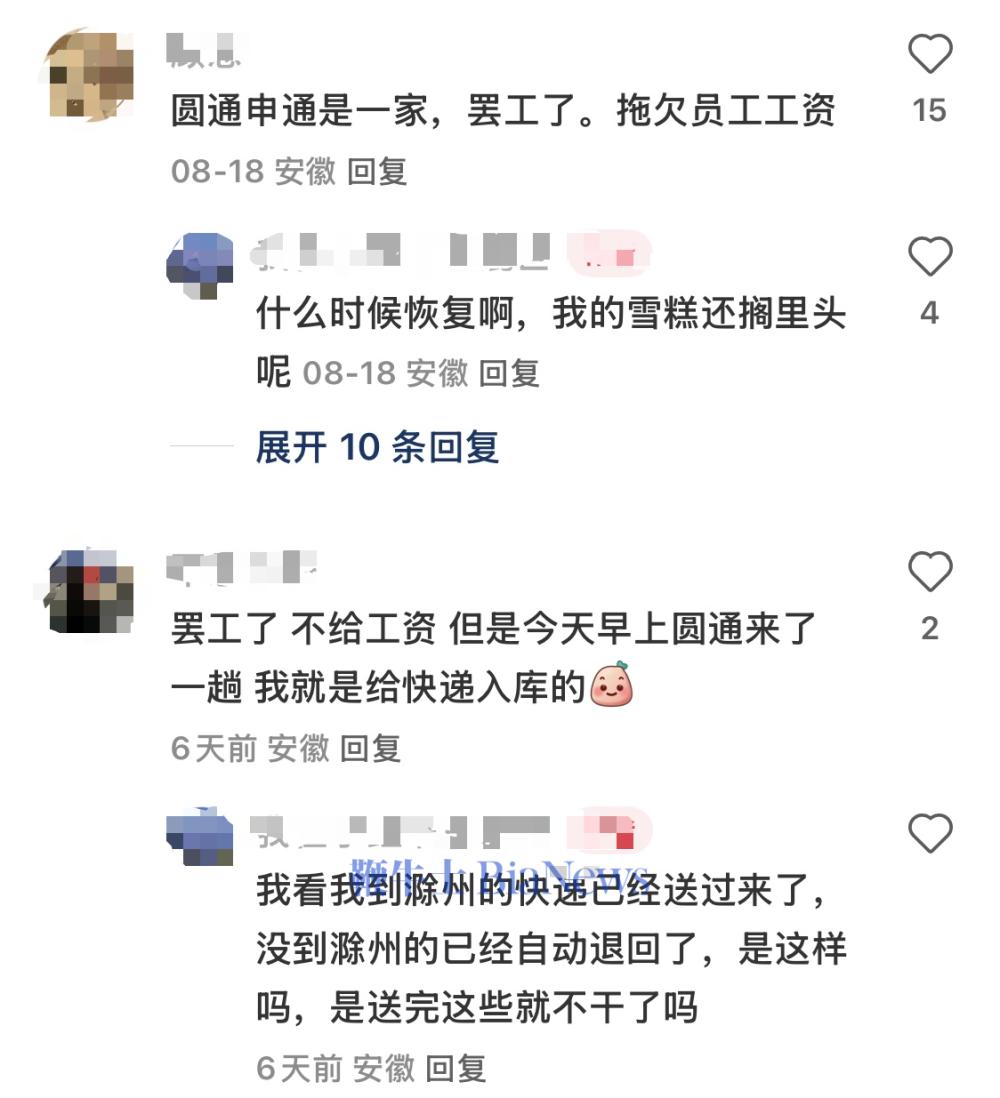Expand 展开 10 条回复
1000x1098 pixels.
pyautogui.click(x=376, y=447)
